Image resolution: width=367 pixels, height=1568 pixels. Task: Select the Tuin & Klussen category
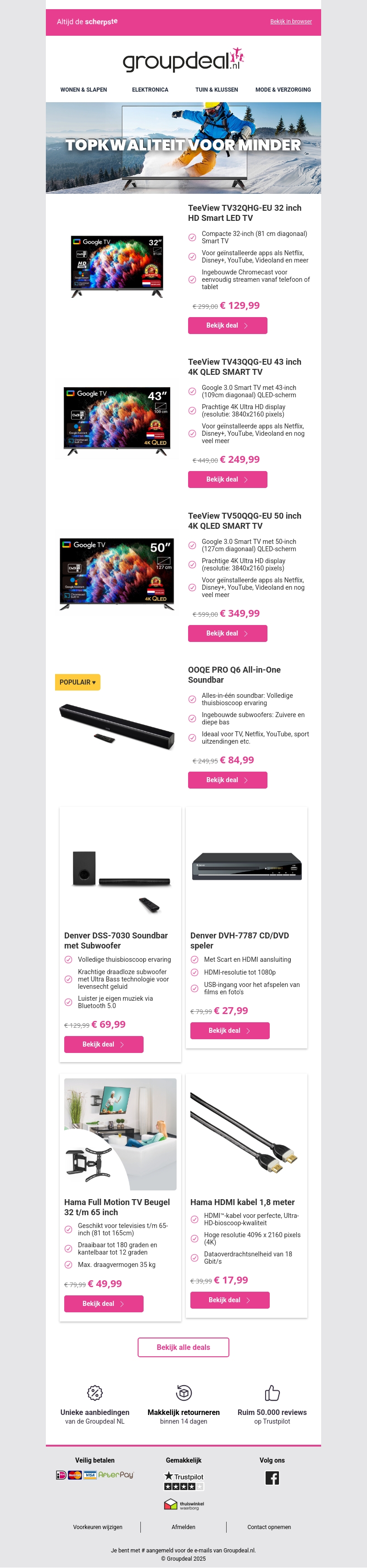pyautogui.click(x=217, y=89)
